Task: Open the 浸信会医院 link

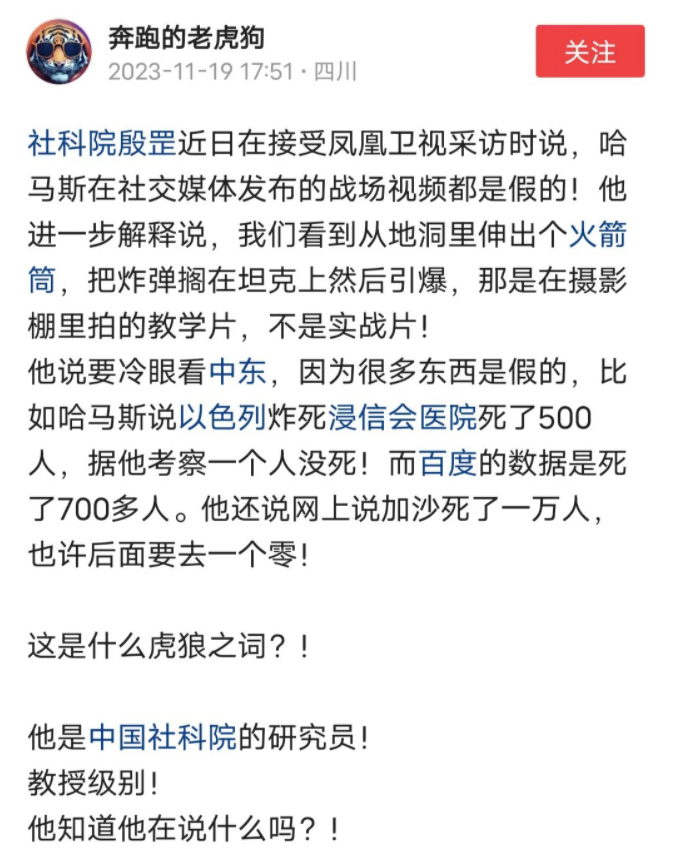Action: pyautogui.click(x=402, y=417)
